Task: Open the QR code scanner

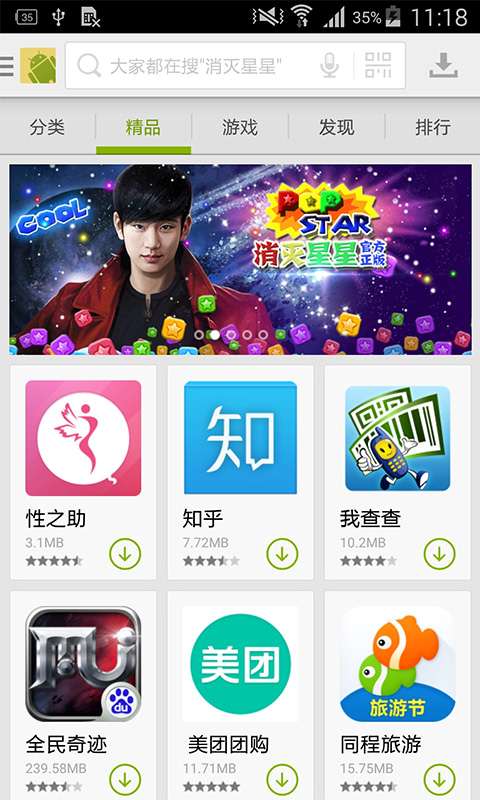Action: coord(378,65)
